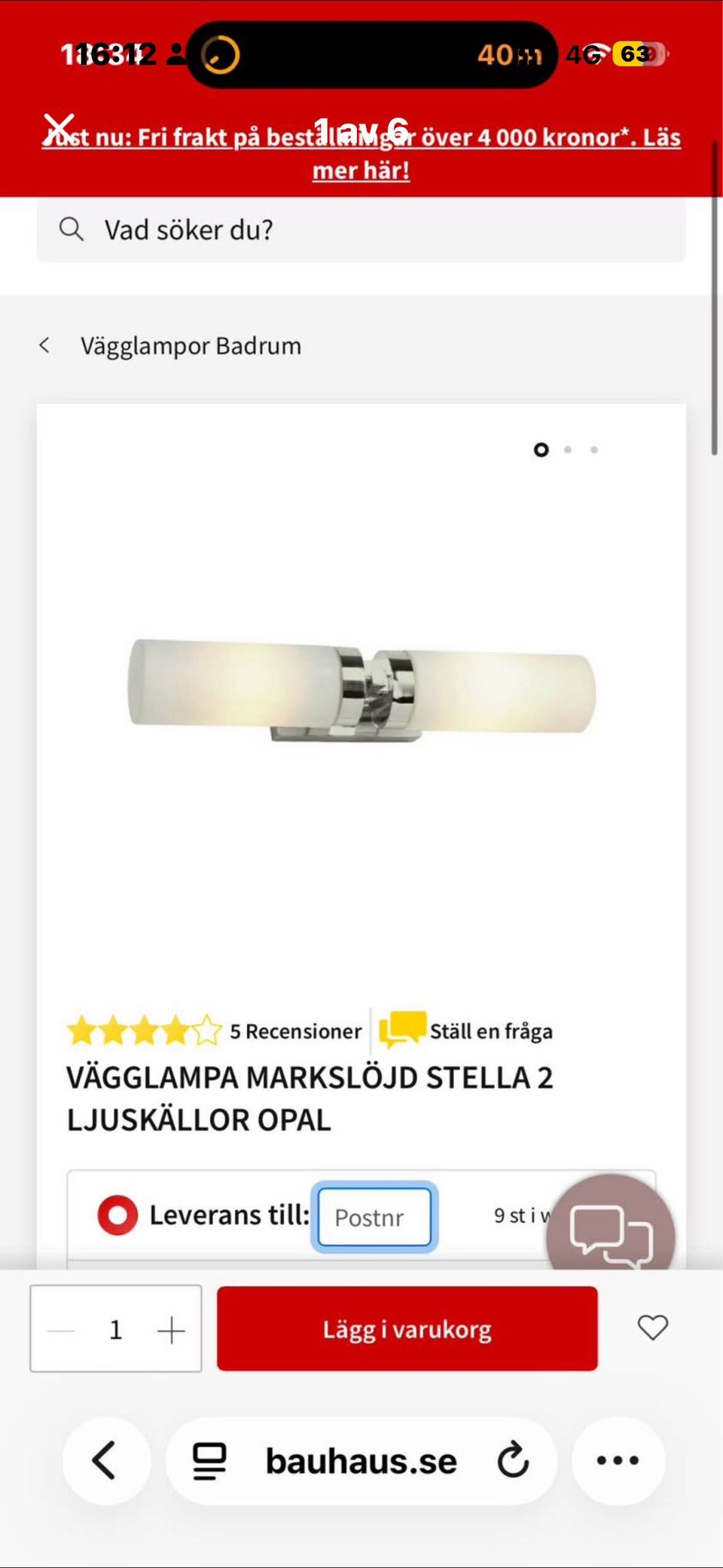Select the first image carousel dot
The height and width of the screenshot is (1568, 723).
tap(541, 449)
